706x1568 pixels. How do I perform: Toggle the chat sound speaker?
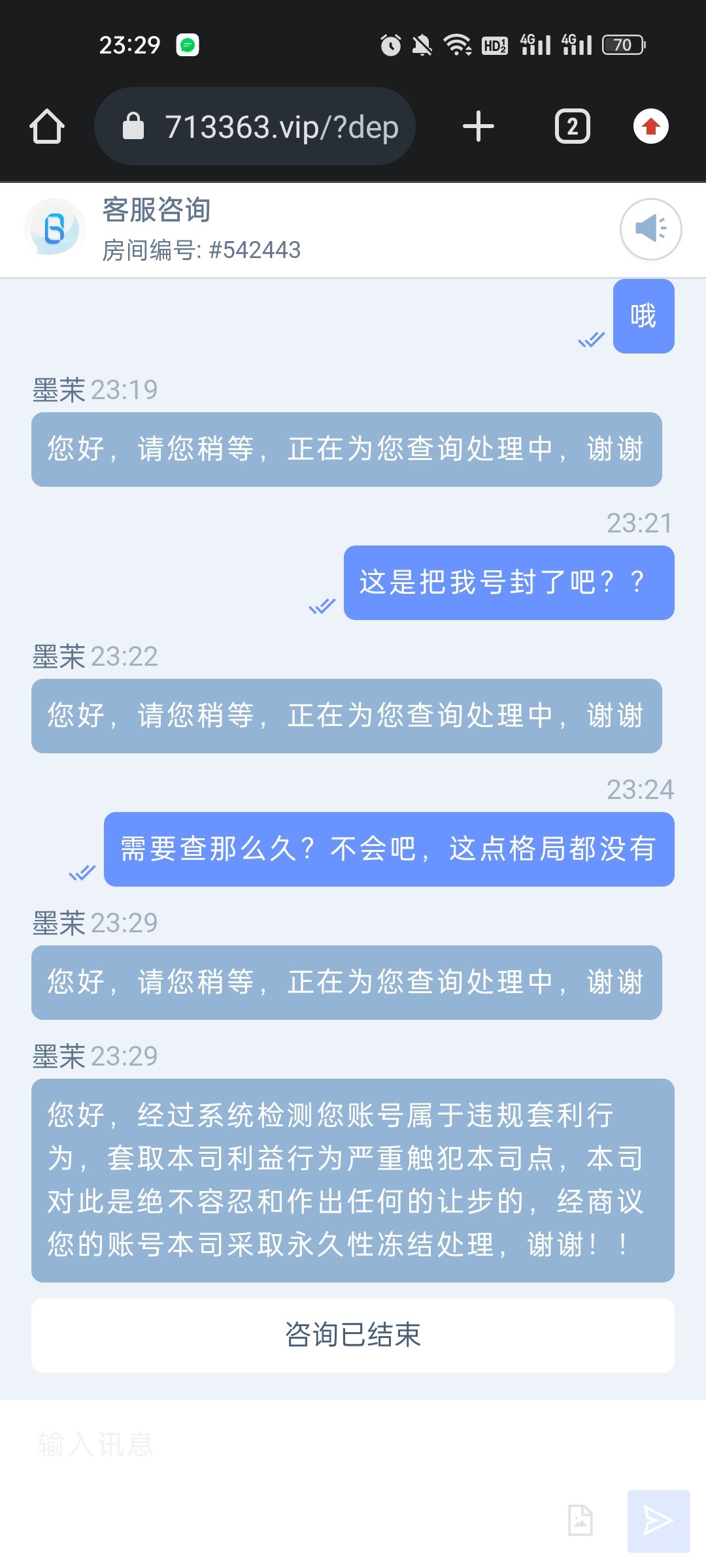click(650, 229)
